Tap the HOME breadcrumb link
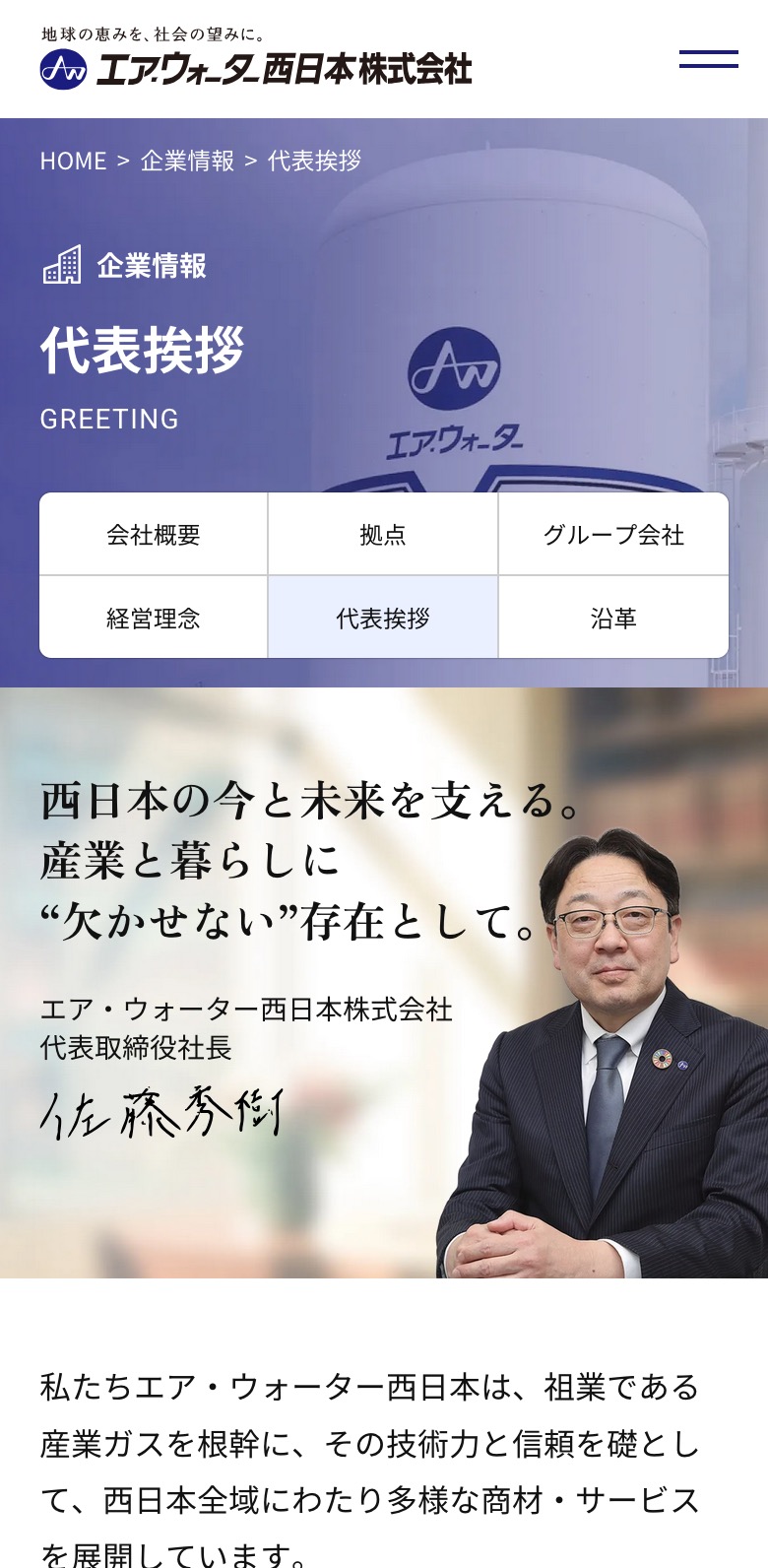The image size is (768, 1568). point(73,161)
